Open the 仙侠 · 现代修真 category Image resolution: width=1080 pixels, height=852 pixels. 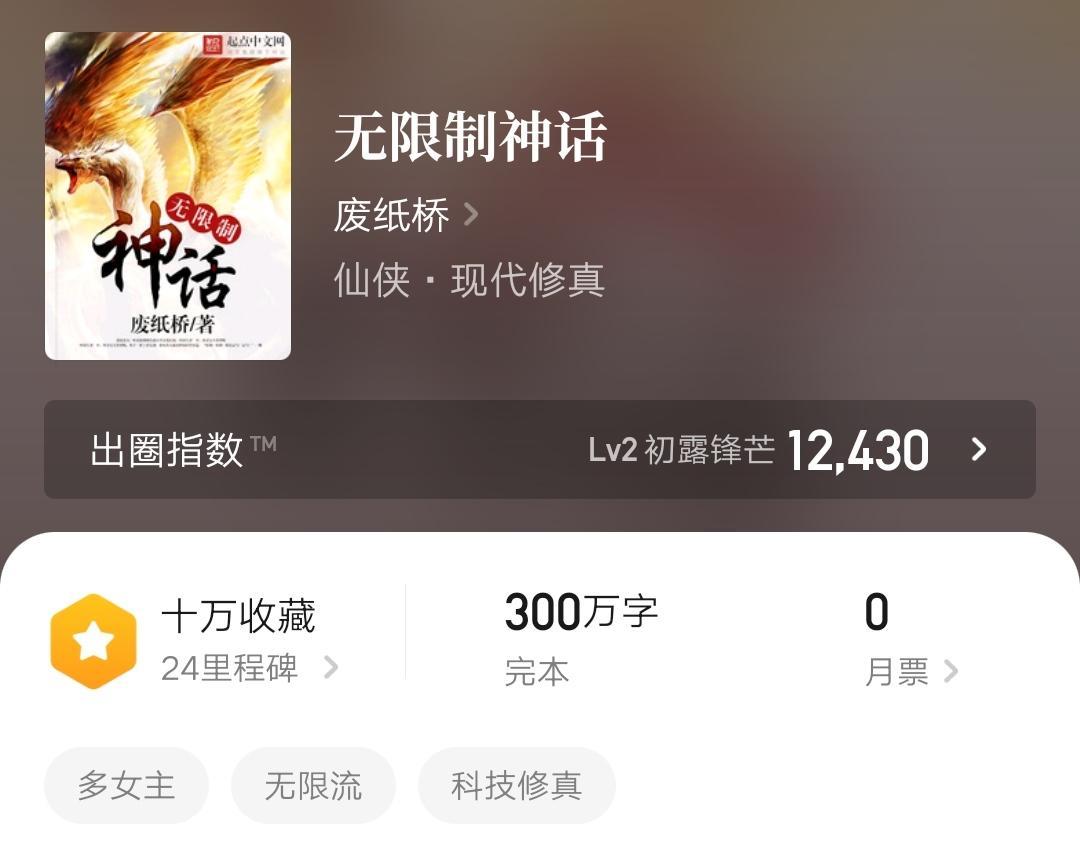[469, 281]
